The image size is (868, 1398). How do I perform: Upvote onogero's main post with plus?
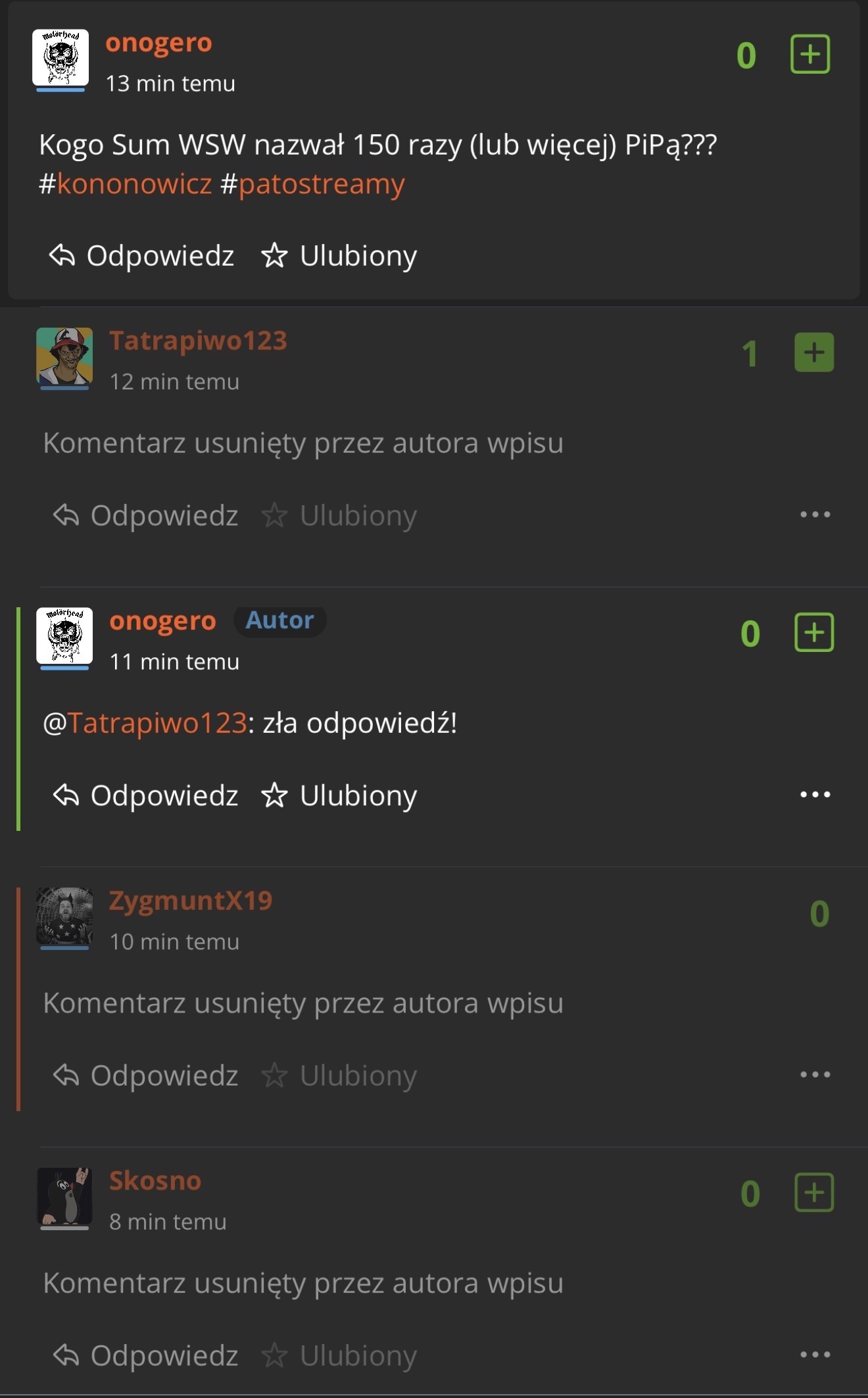click(x=809, y=54)
